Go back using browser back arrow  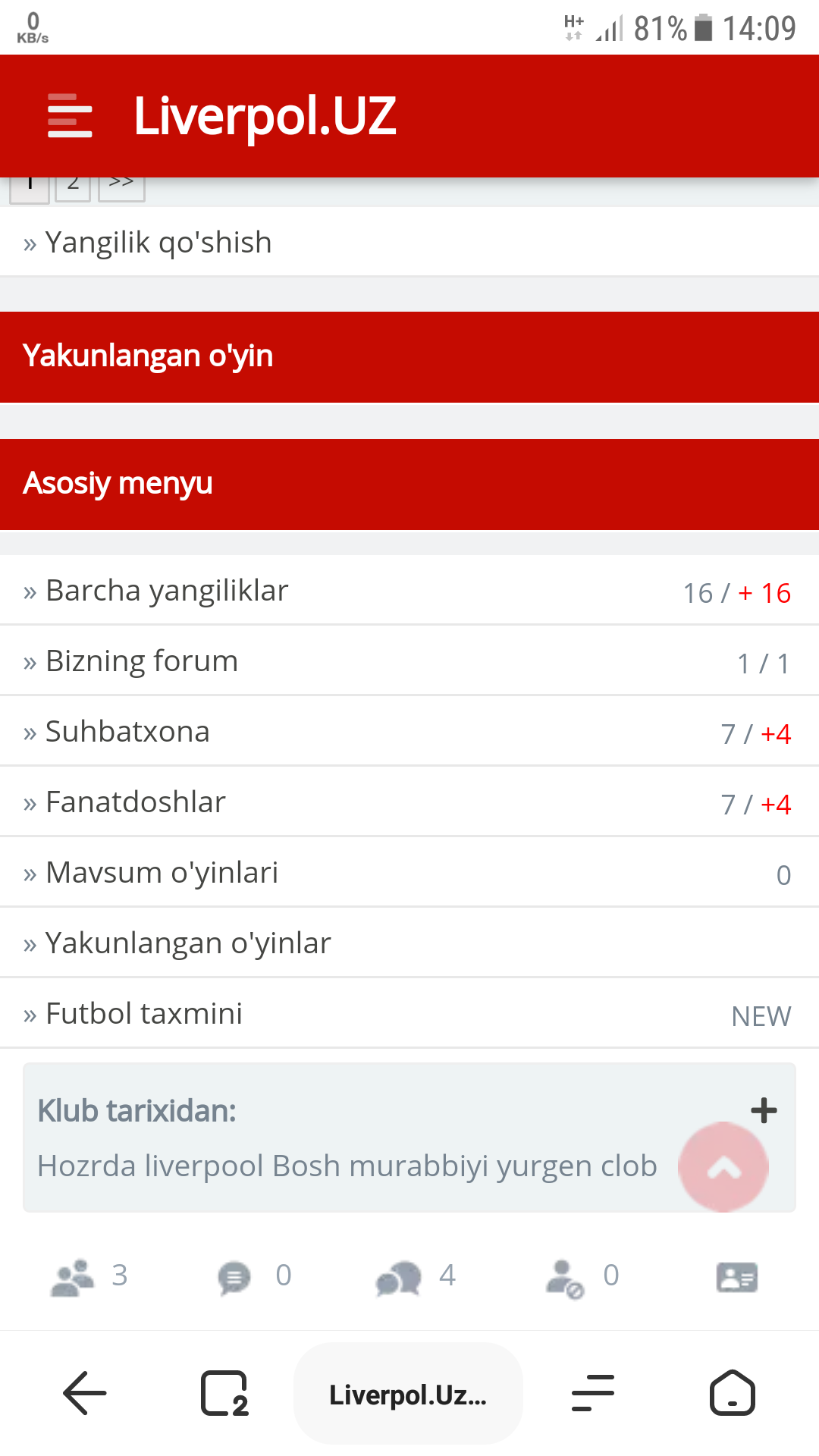coord(84,1393)
